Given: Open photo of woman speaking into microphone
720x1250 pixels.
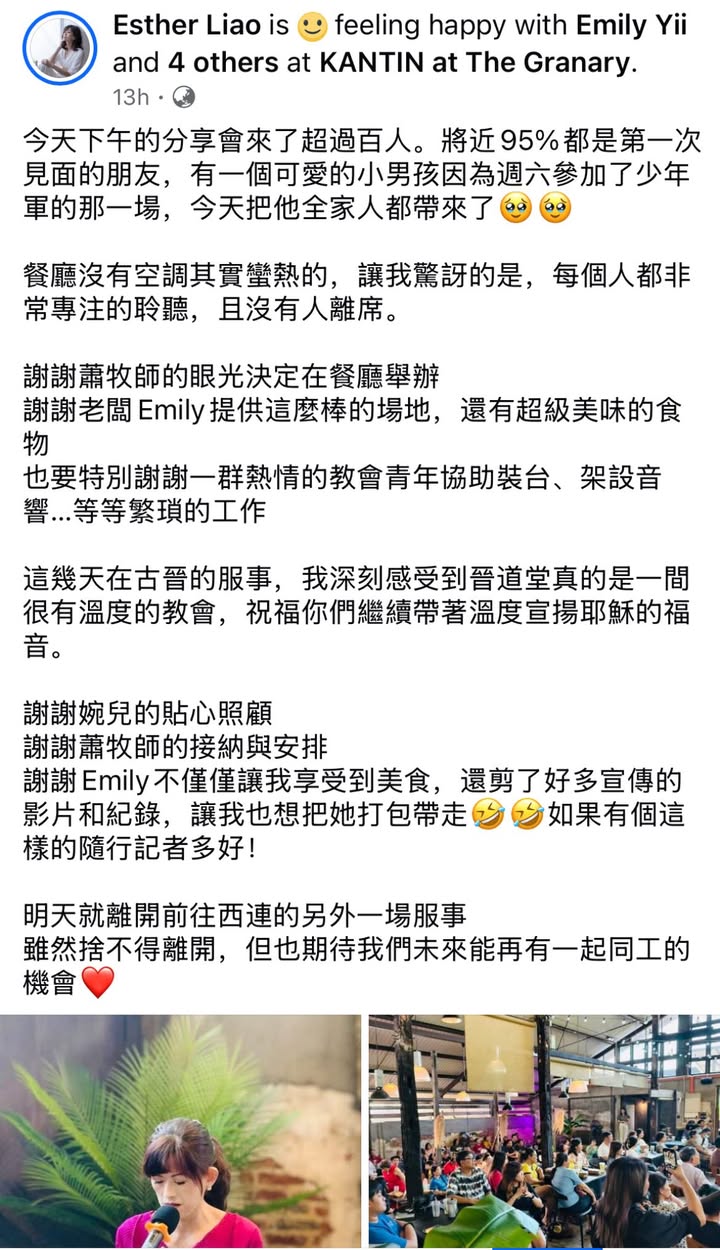Looking at the screenshot, I should click(x=180, y=1131).
